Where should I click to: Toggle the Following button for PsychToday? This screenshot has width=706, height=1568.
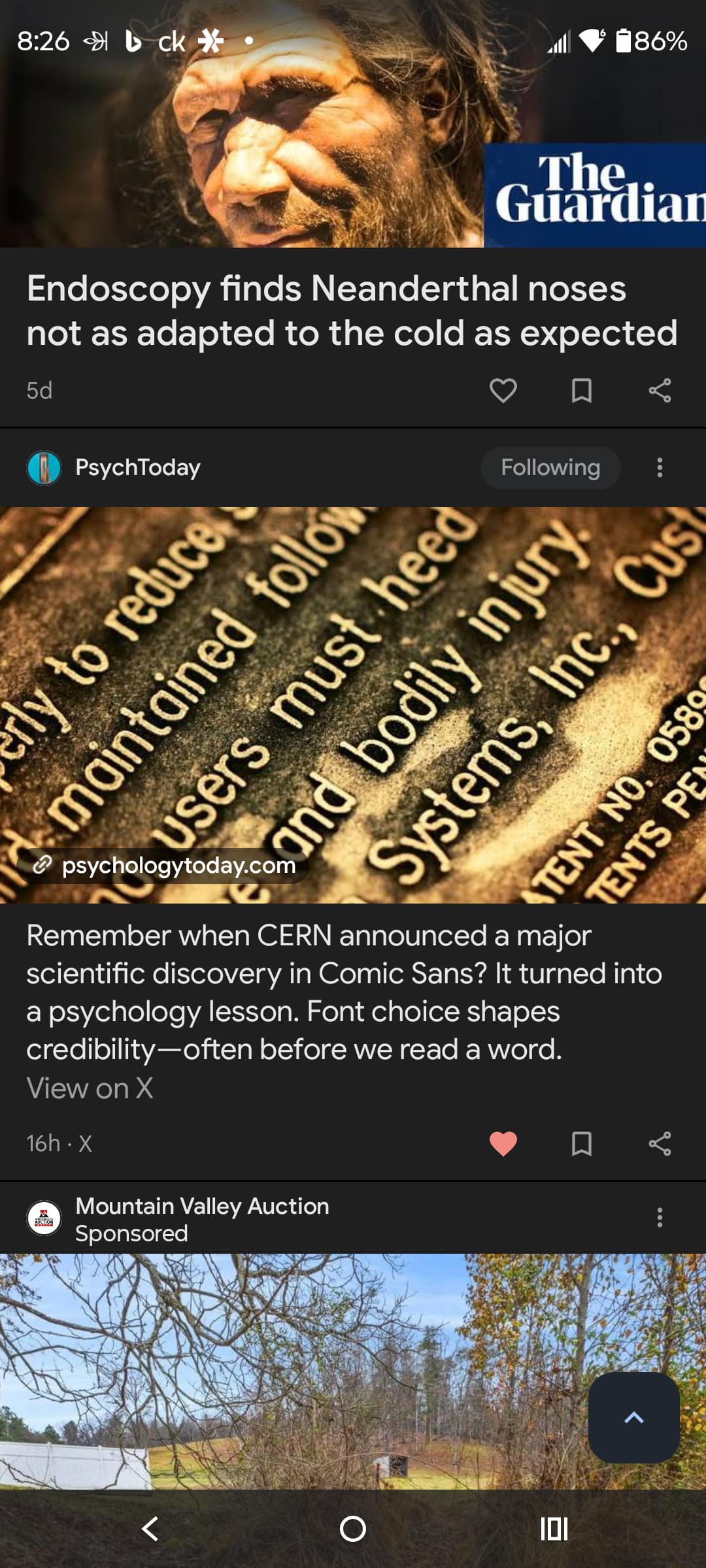click(550, 468)
